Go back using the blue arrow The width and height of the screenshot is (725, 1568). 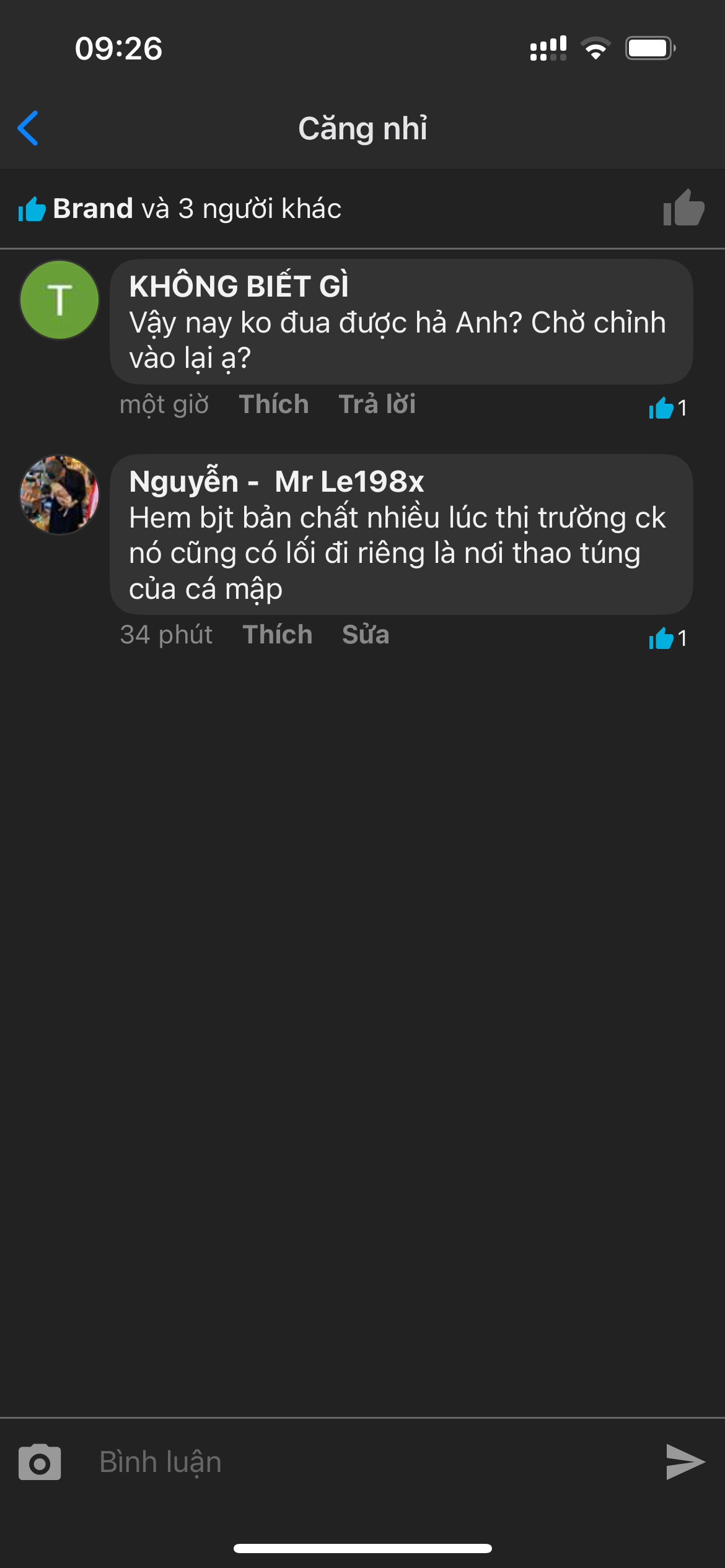pos(29,128)
